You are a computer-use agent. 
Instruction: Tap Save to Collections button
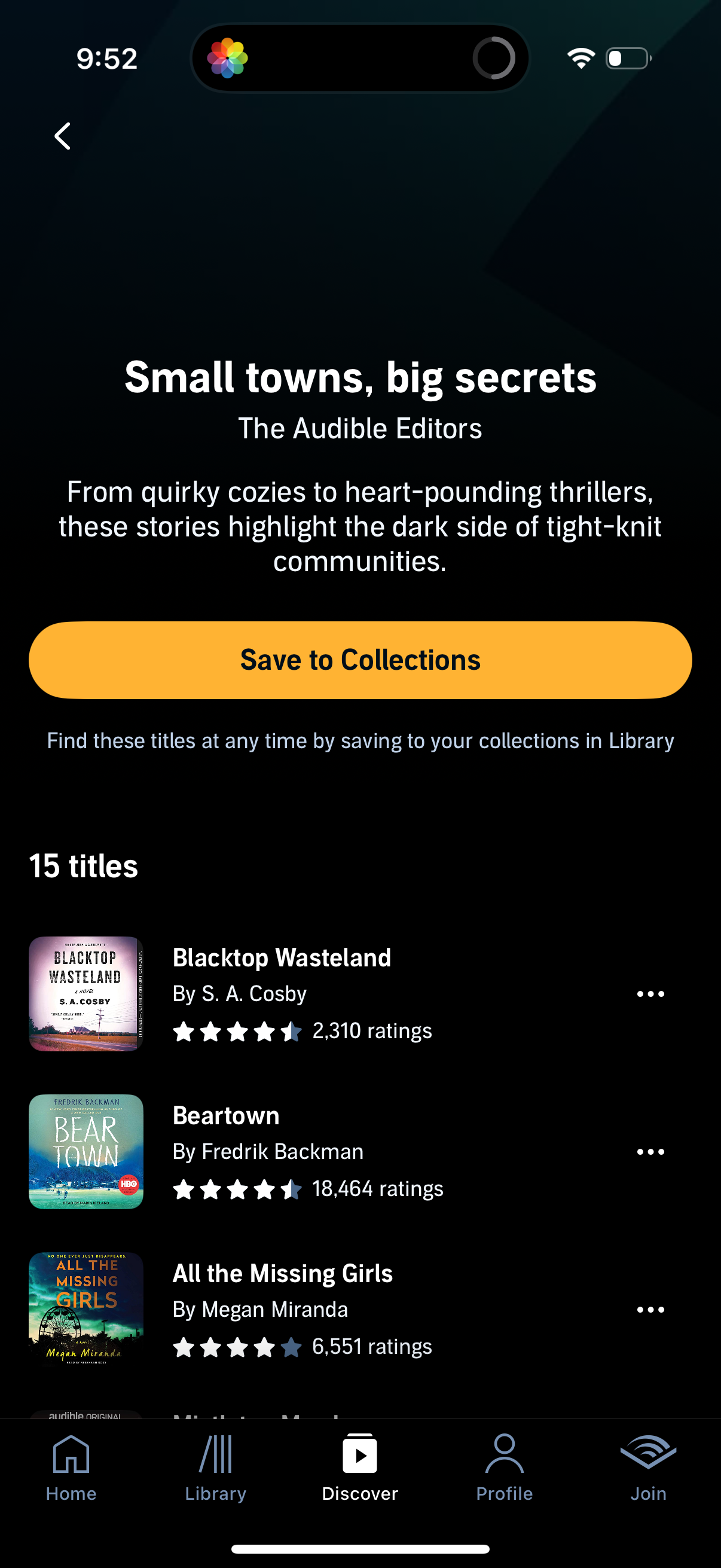click(360, 659)
